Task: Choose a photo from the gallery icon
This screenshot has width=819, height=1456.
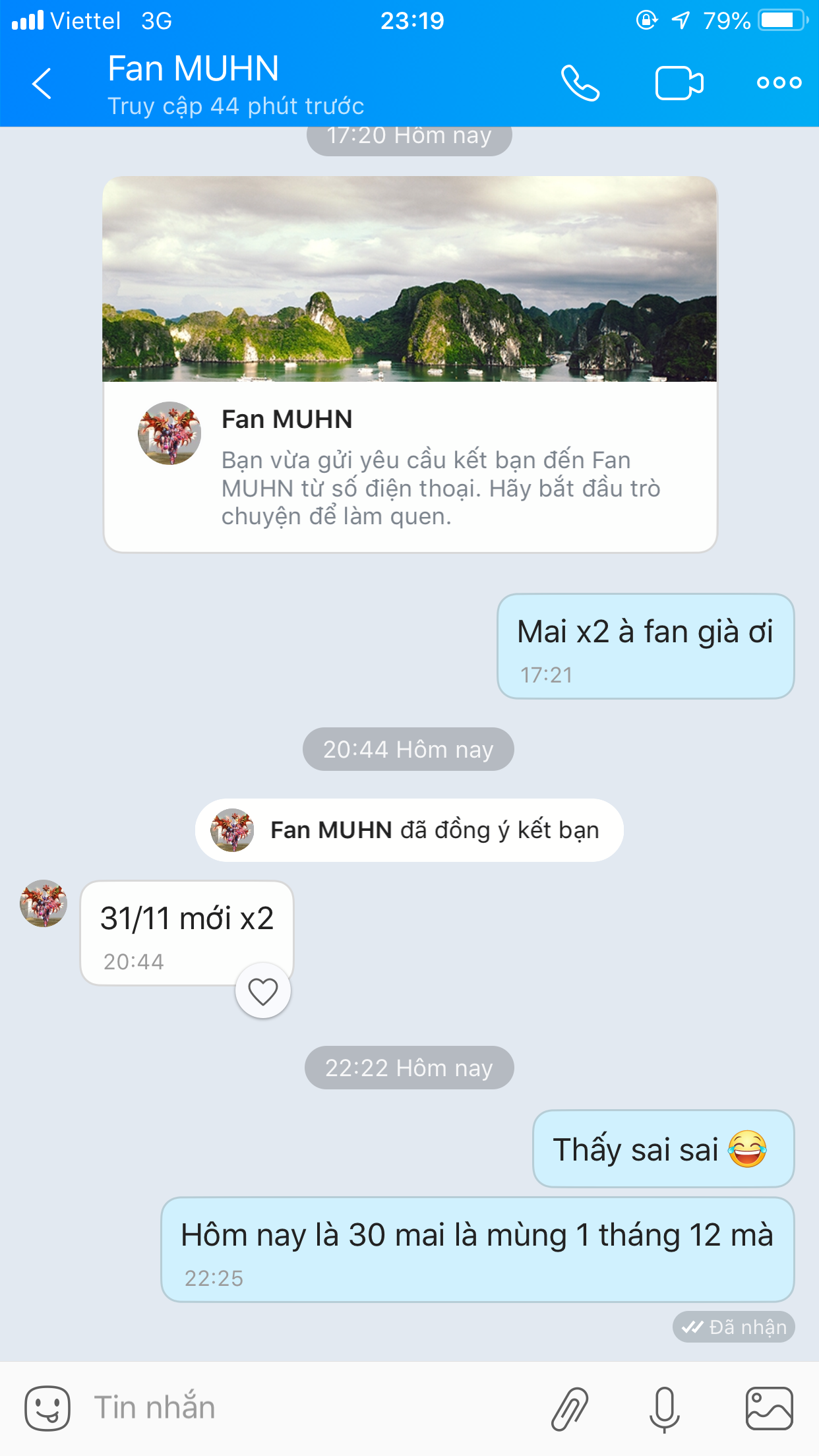Action: [x=769, y=1408]
